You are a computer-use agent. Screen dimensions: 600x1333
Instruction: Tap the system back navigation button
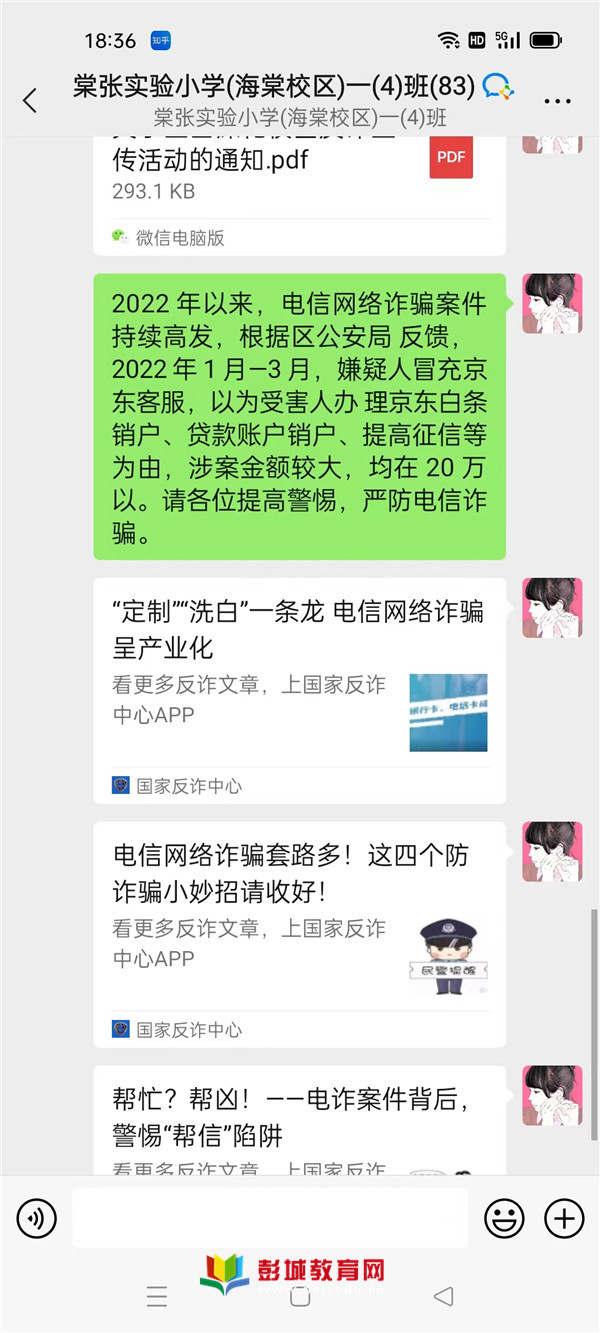click(443, 1297)
